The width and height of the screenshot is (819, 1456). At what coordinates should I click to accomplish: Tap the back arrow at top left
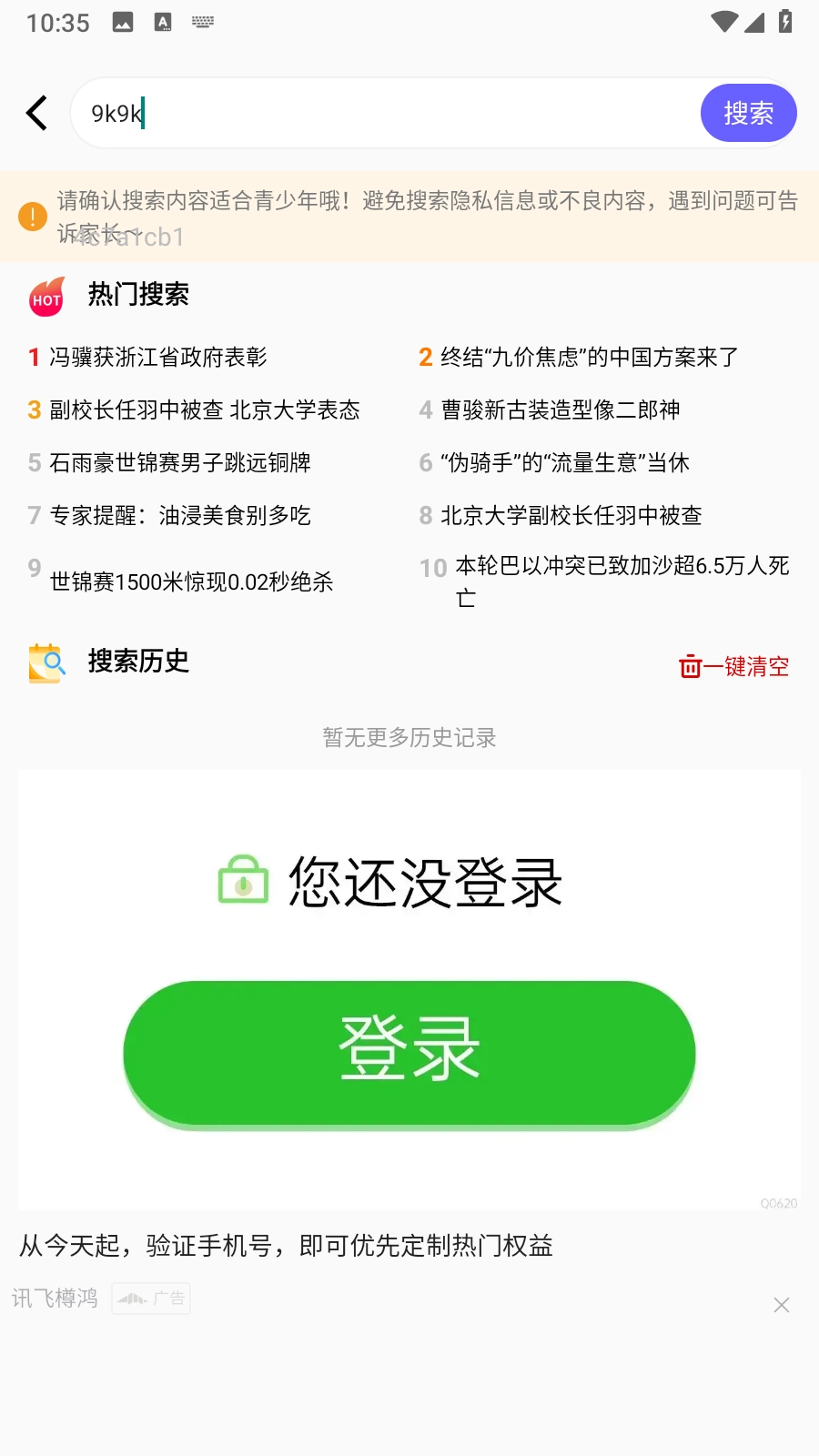pyautogui.click(x=36, y=113)
